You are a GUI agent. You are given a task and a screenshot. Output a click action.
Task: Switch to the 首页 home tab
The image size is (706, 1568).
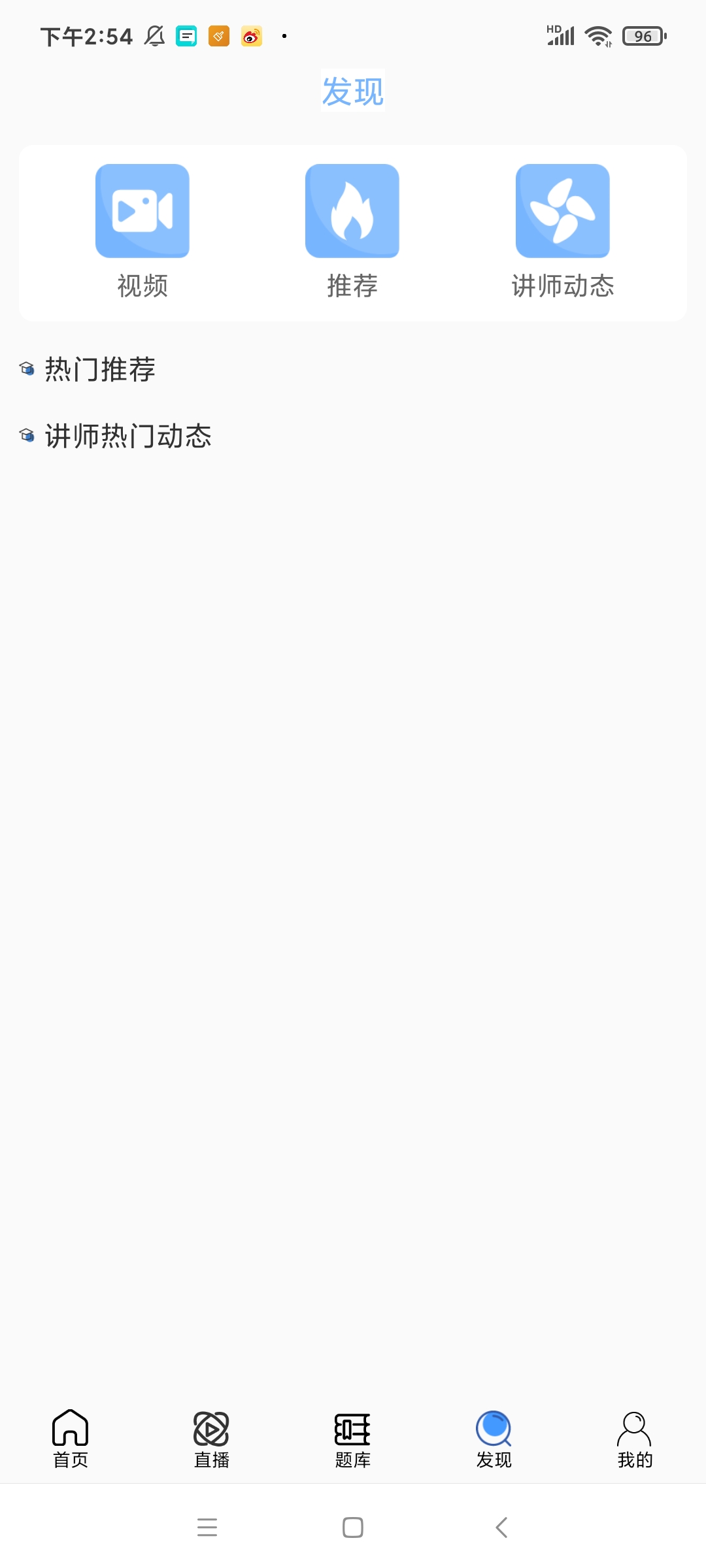click(71, 1439)
